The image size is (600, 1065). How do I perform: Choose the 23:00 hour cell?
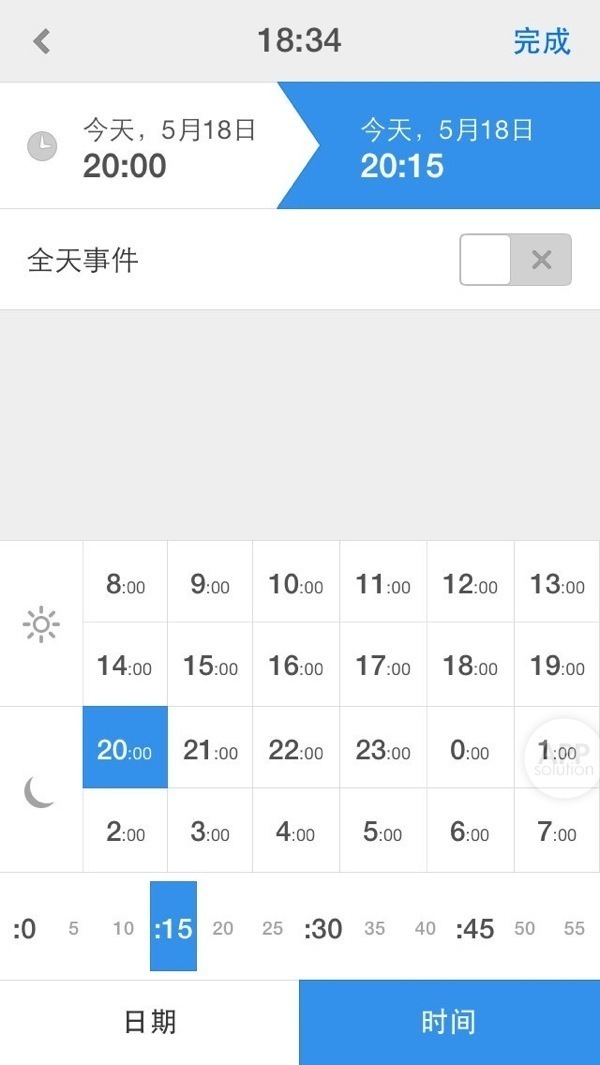click(383, 749)
